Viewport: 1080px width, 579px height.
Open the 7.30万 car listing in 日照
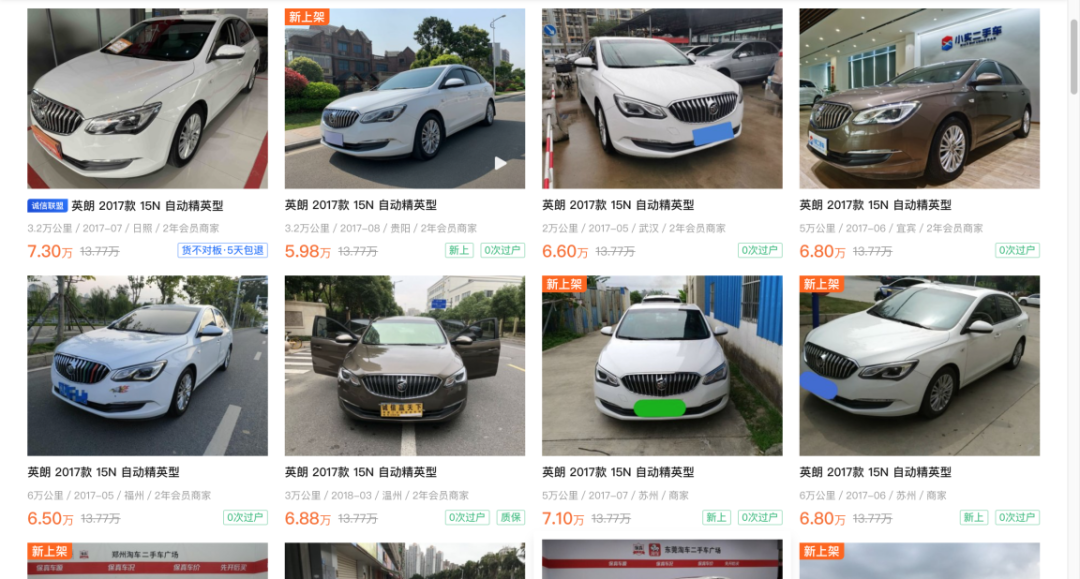[147, 99]
